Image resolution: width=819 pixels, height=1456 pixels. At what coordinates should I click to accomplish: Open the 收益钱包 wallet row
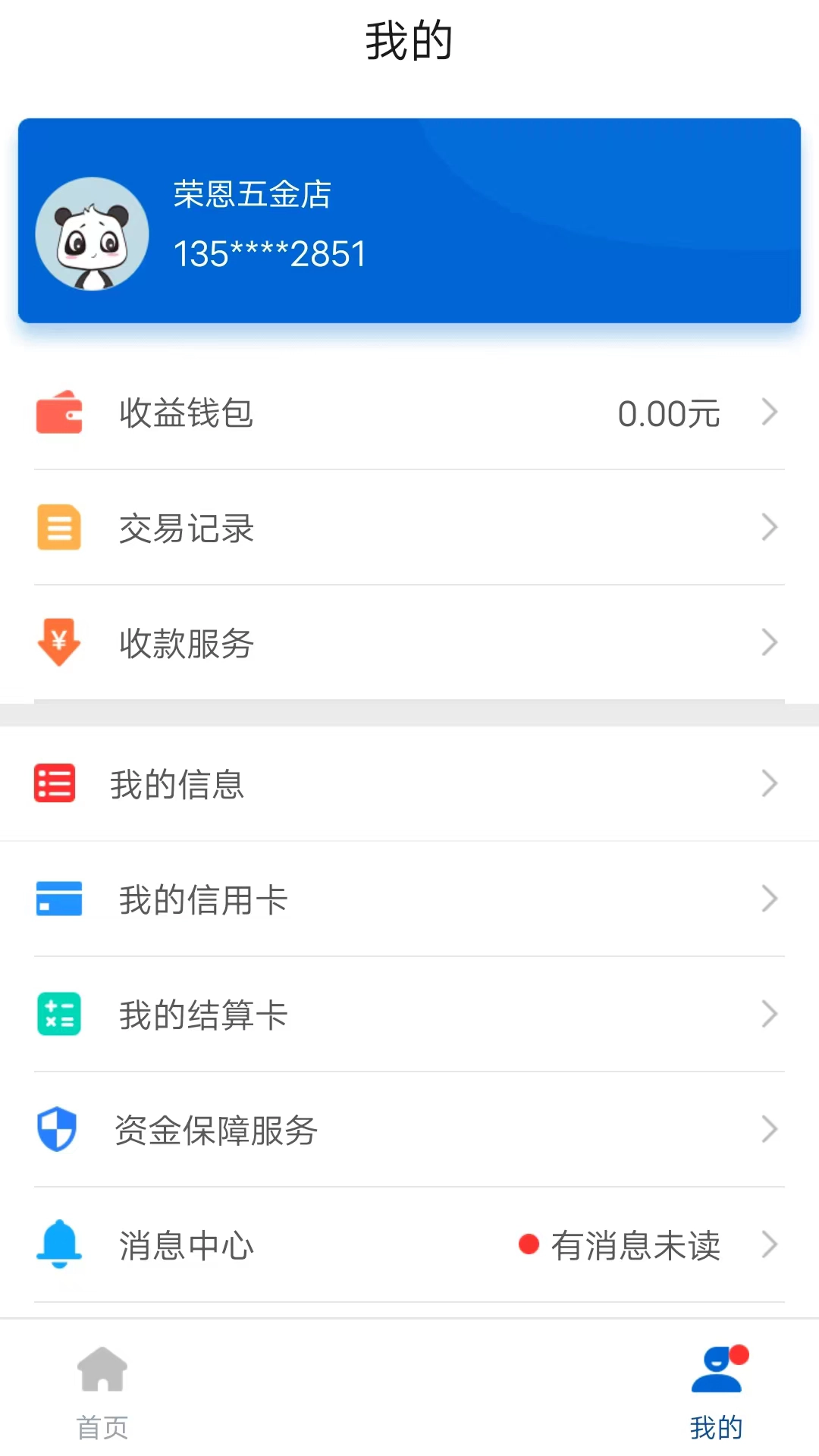[409, 413]
